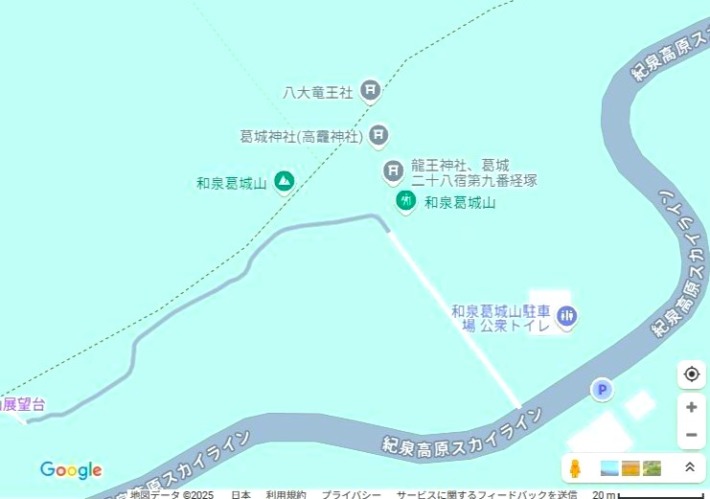Tap the 和泉葛城山 mountain peak marker
Image resolution: width=710 pixels, height=499 pixels.
tap(283, 182)
